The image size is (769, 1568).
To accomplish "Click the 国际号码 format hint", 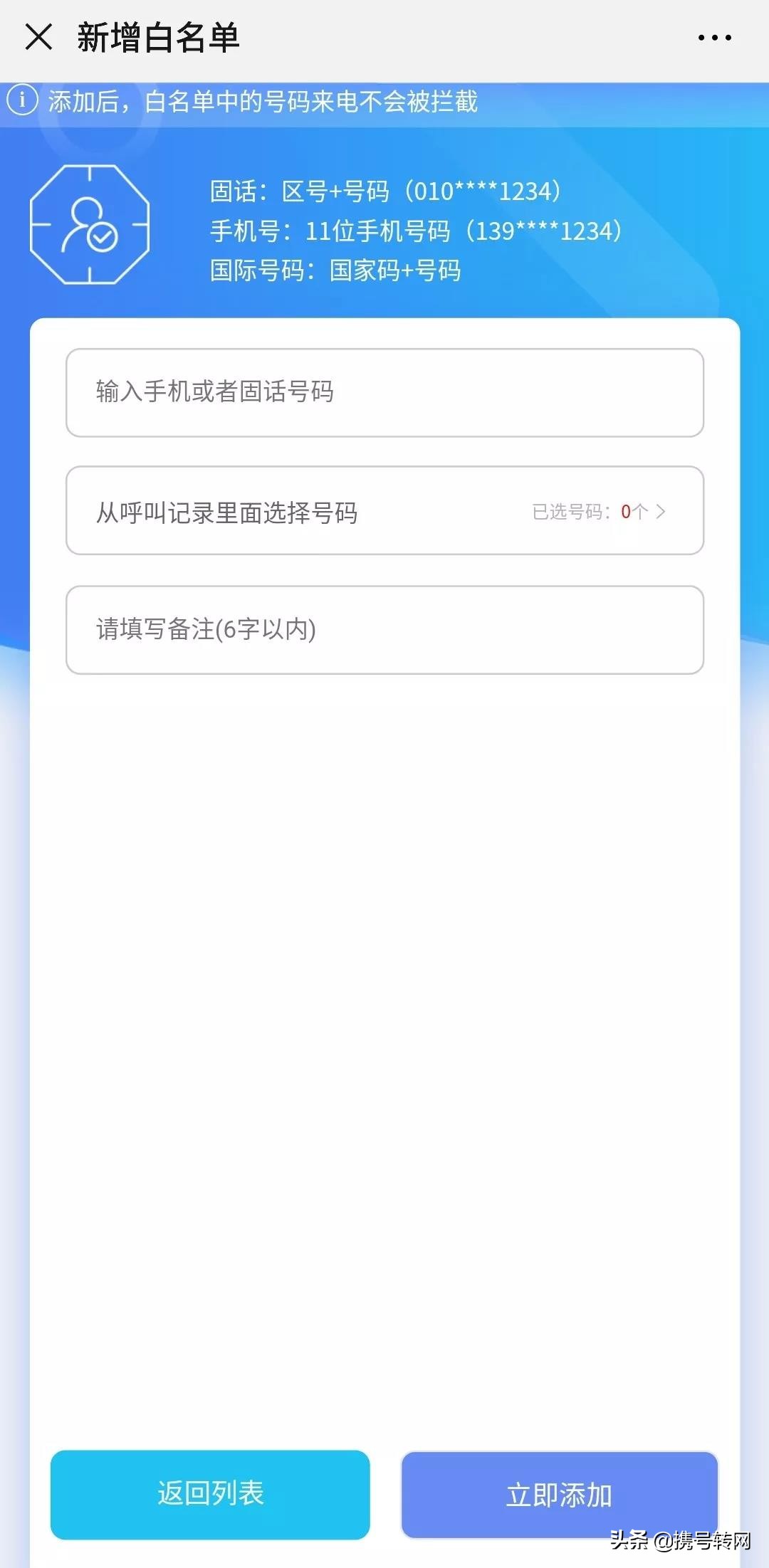I will [336, 270].
